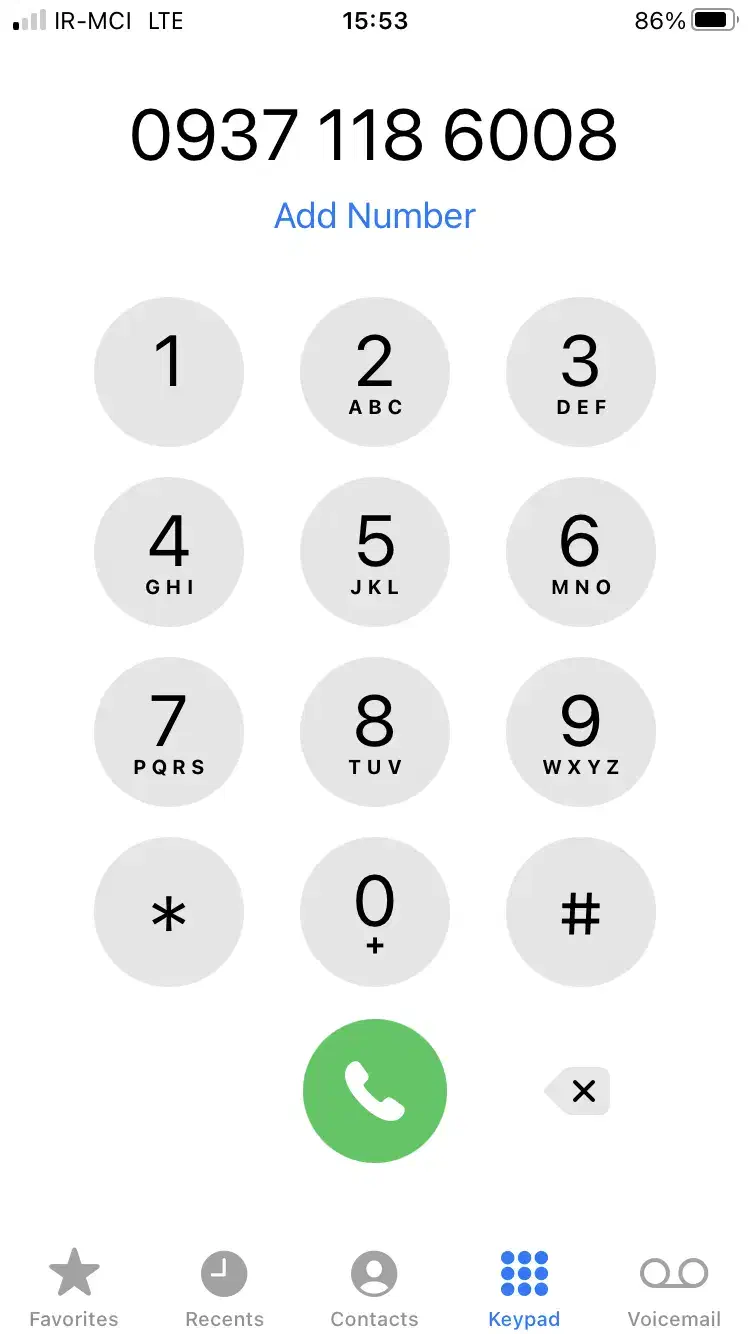The height and width of the screenshot is (1334, 750).
Task: Tap the asterisk star key
Action: click(169, 912)
